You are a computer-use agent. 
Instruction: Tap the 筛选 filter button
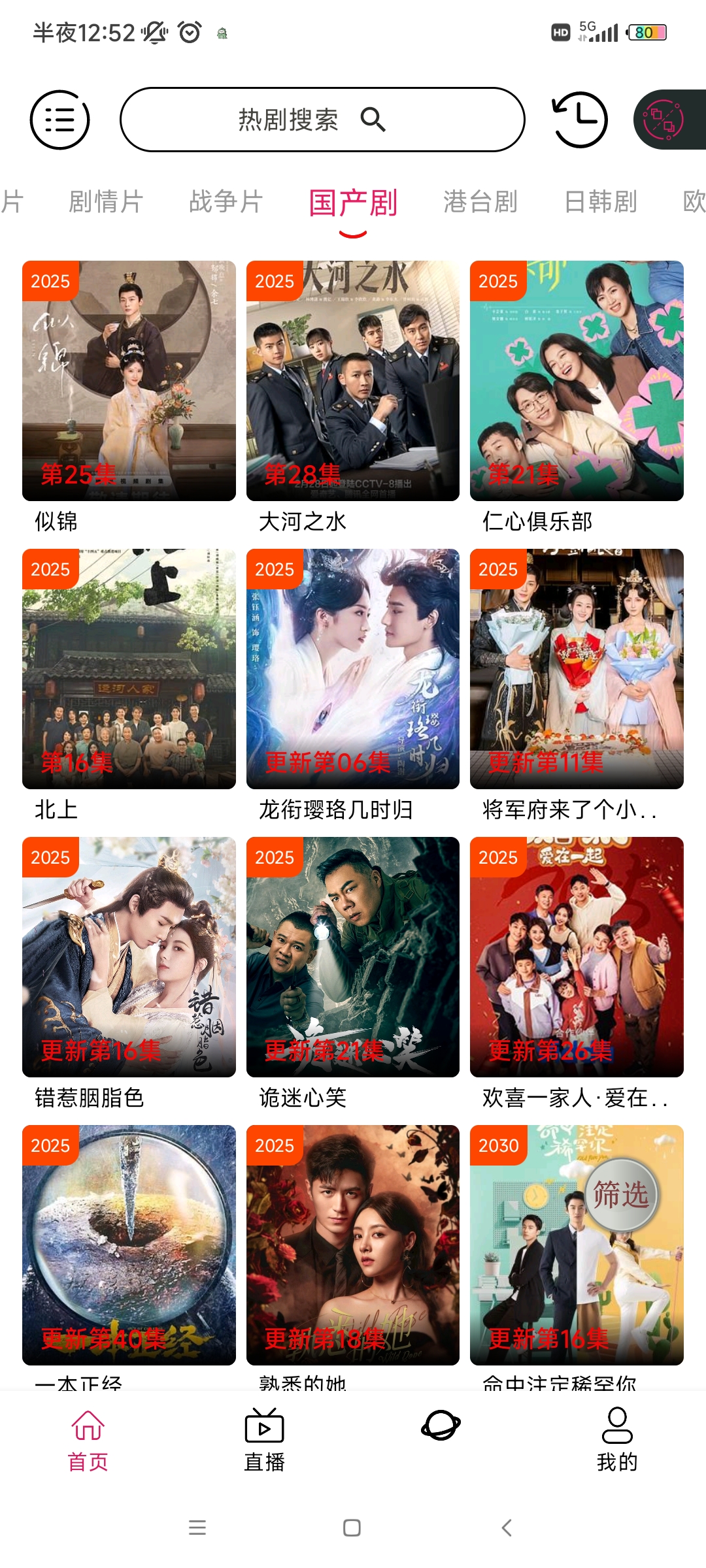[620, 1195]
